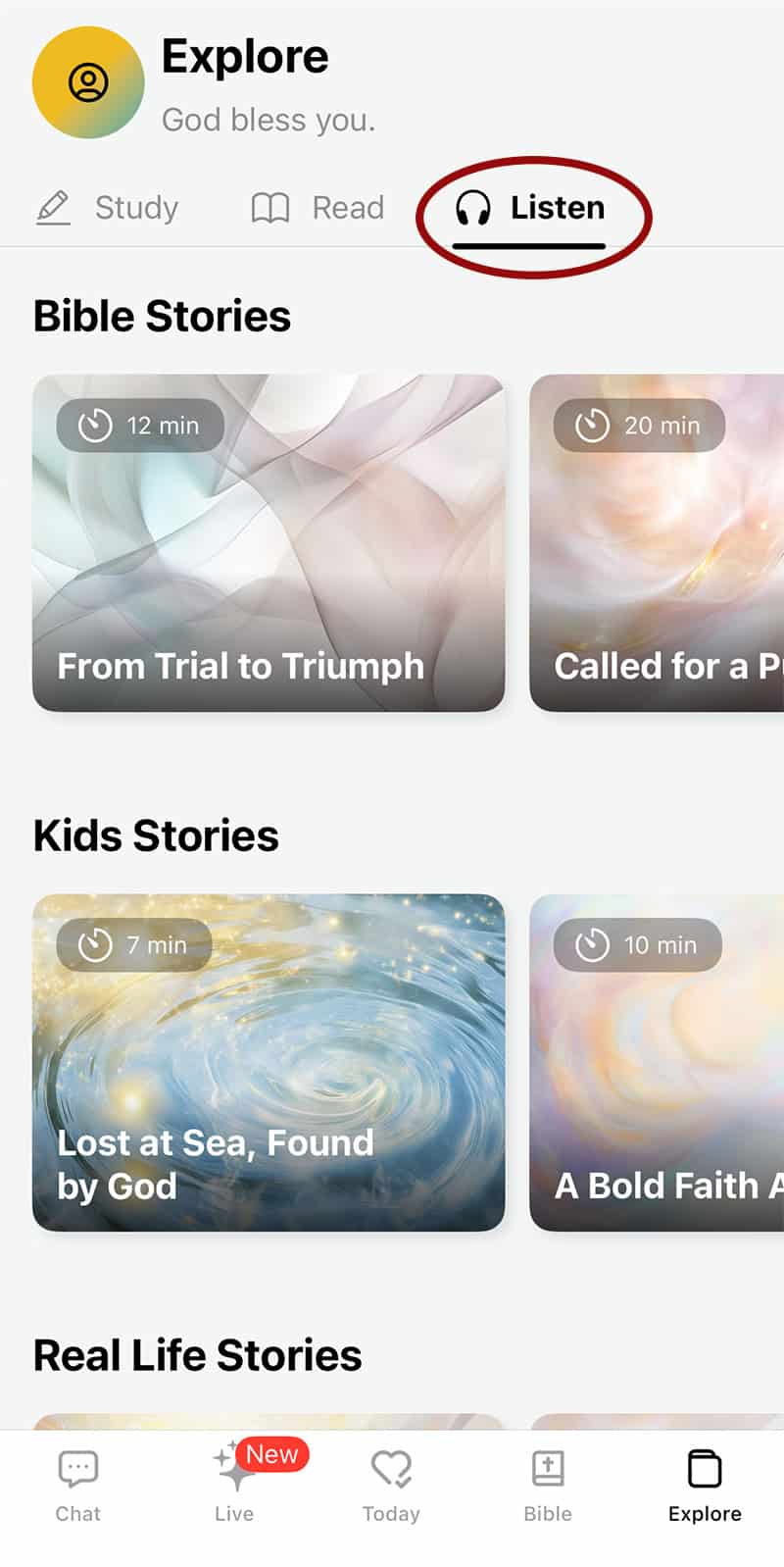The height and width of the screenshot is (1567, 784).
Task: Open the profile avatar icon
Action: click(88, 83)
